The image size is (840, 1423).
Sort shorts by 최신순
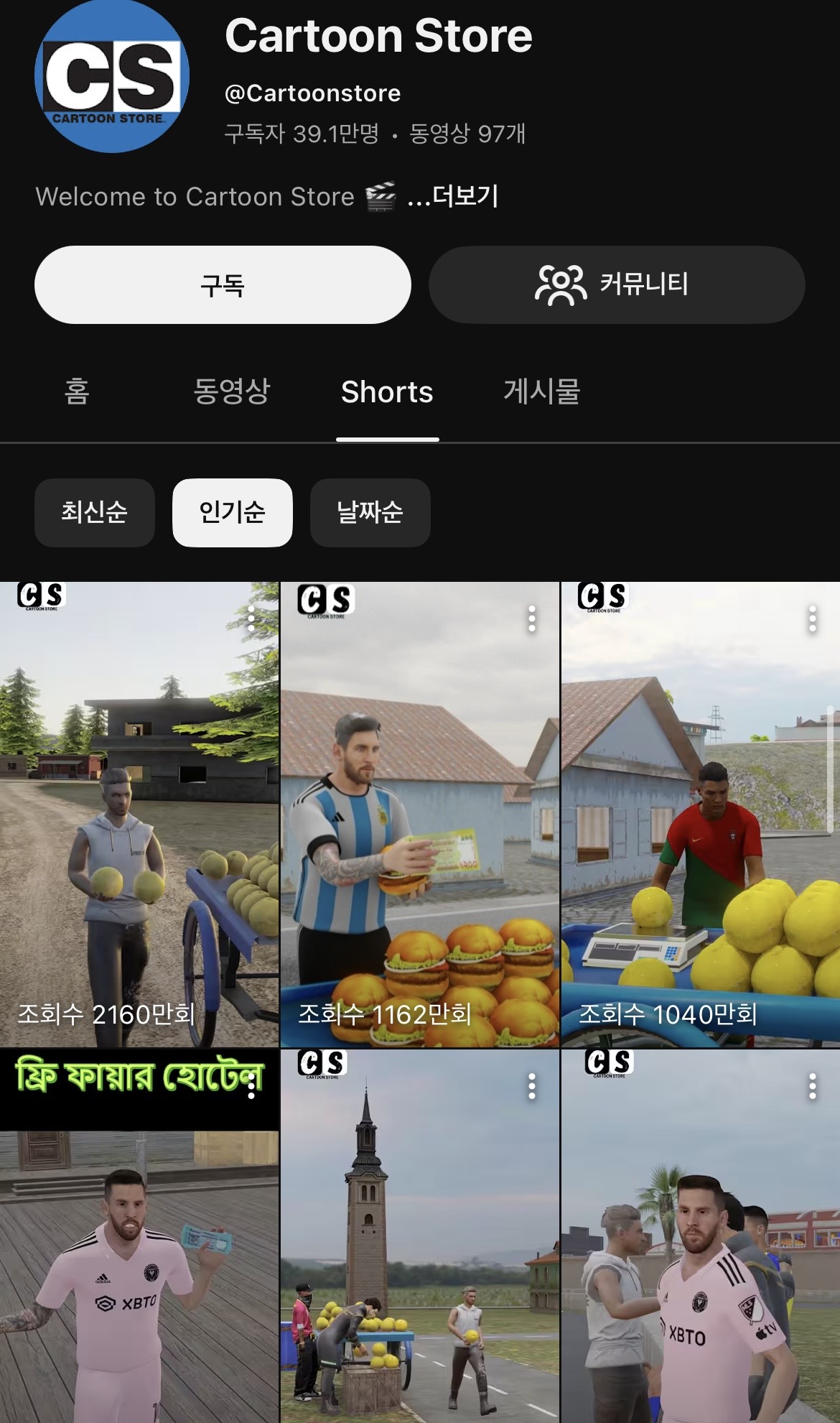point(94,512)
